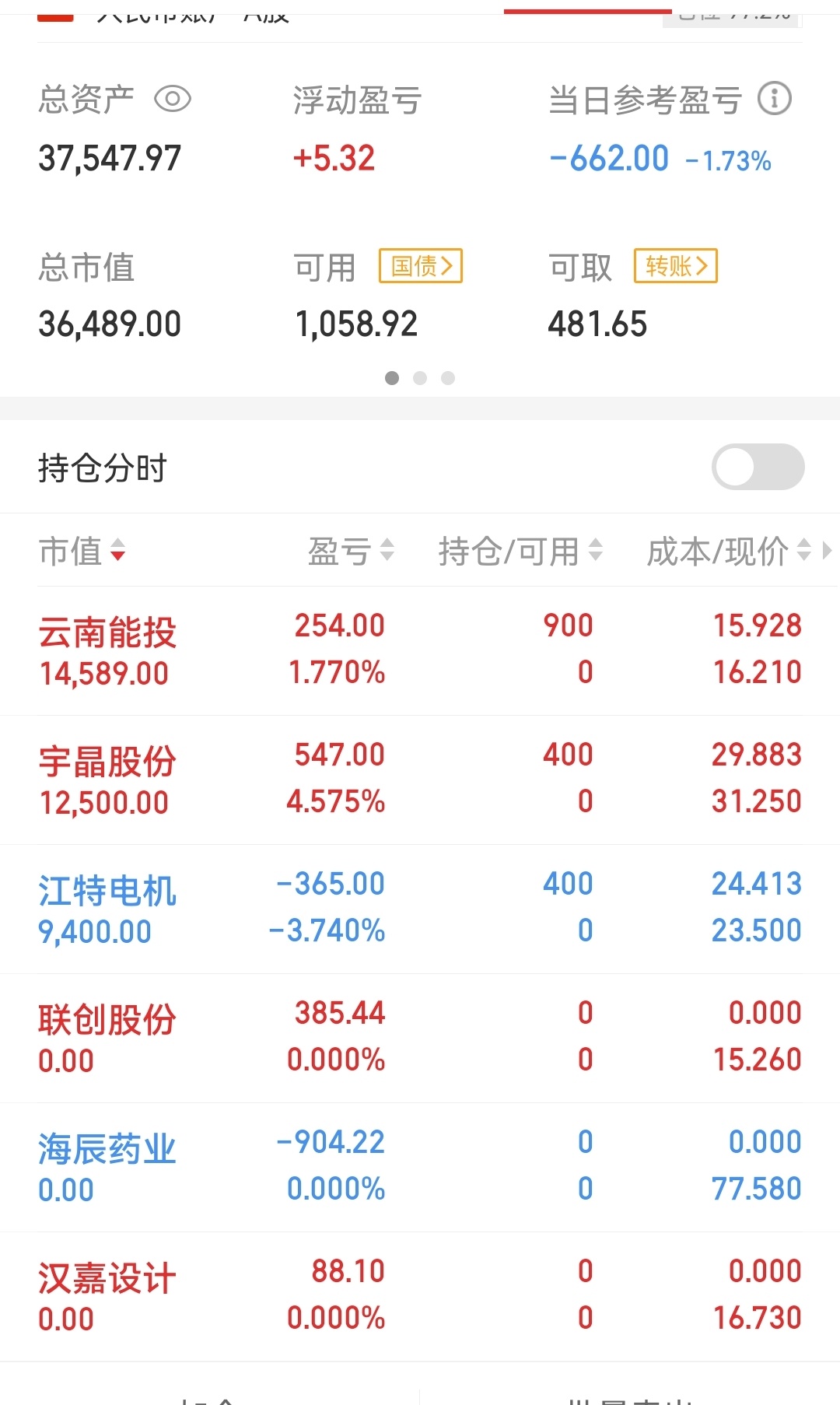
Task: Open the 转账 transfer button
Action: [x=676, y=266]
